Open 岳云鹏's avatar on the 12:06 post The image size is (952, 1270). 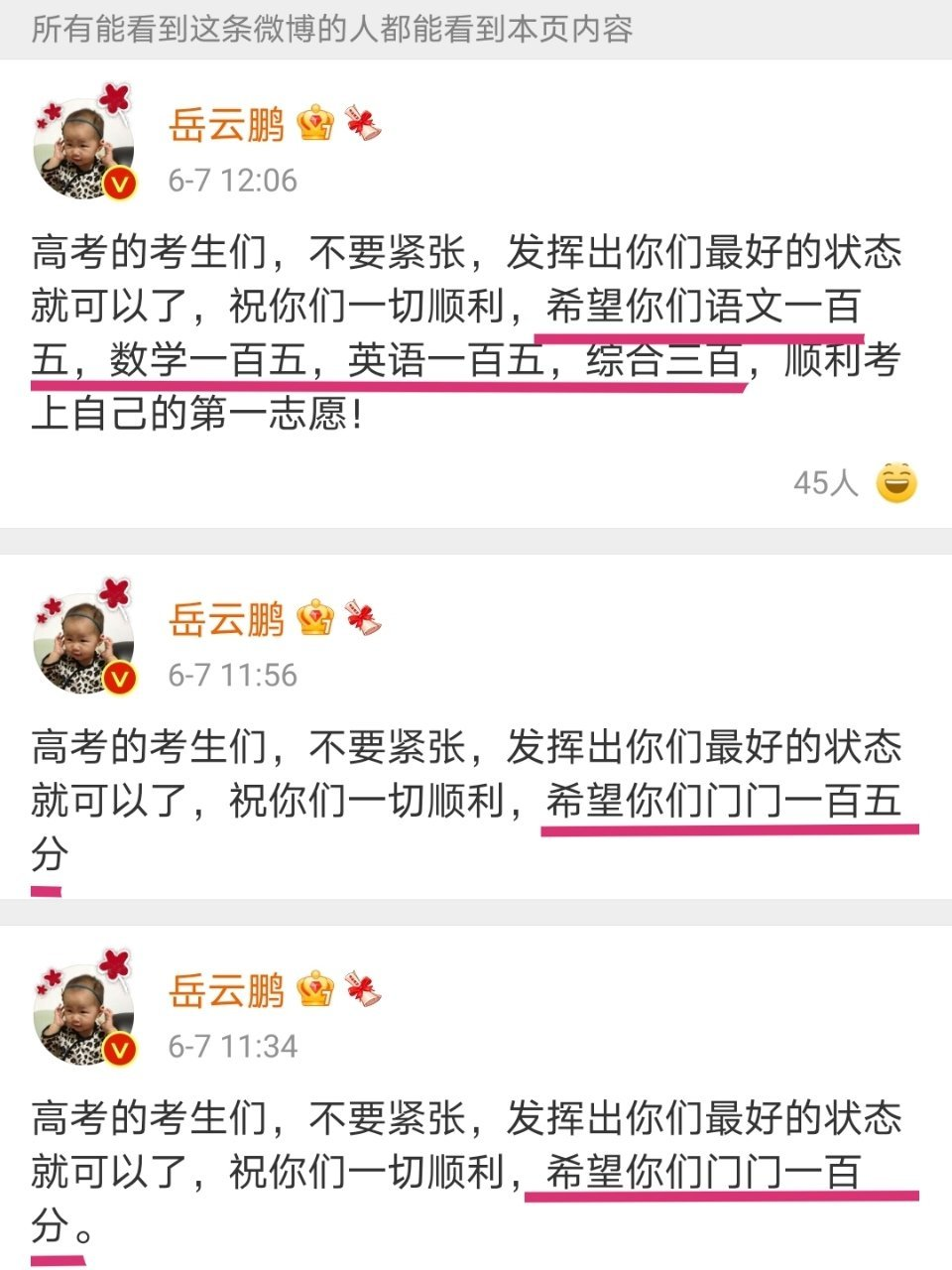[x=83, y=148]
